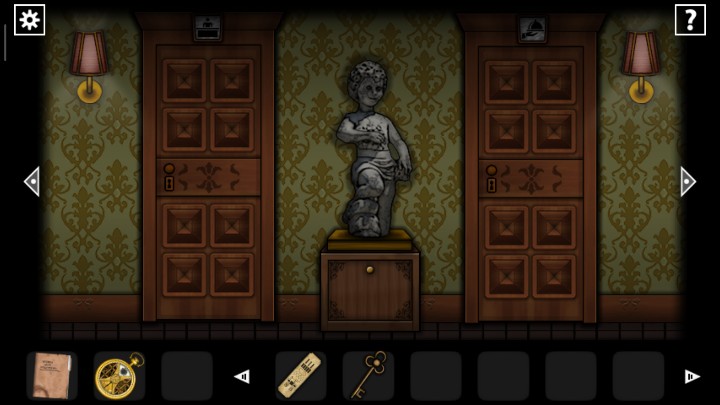Select the ruler-like strip in the inventory
This screenshot has width=720, height=405.
pos(300,376)
